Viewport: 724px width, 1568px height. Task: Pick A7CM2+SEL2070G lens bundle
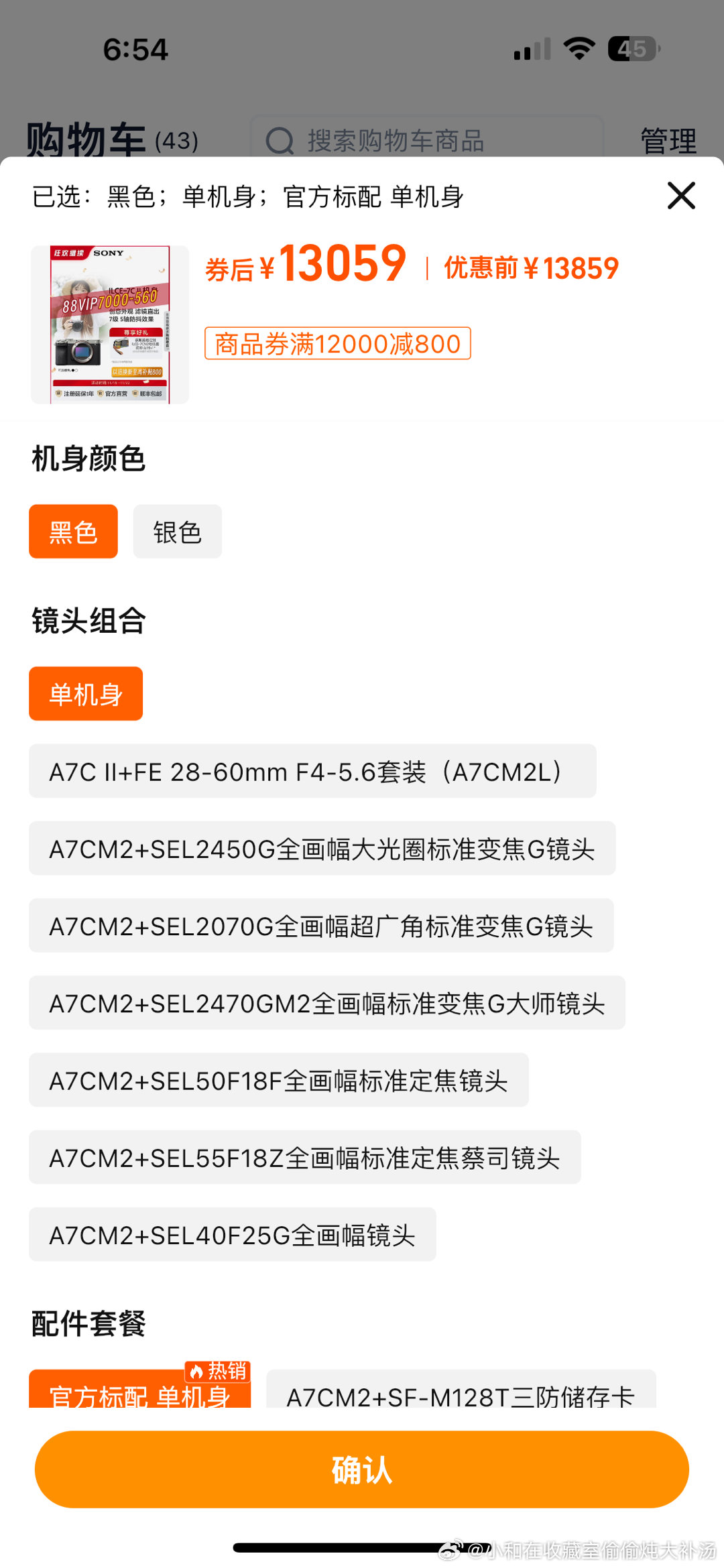[x=321, y=926]
